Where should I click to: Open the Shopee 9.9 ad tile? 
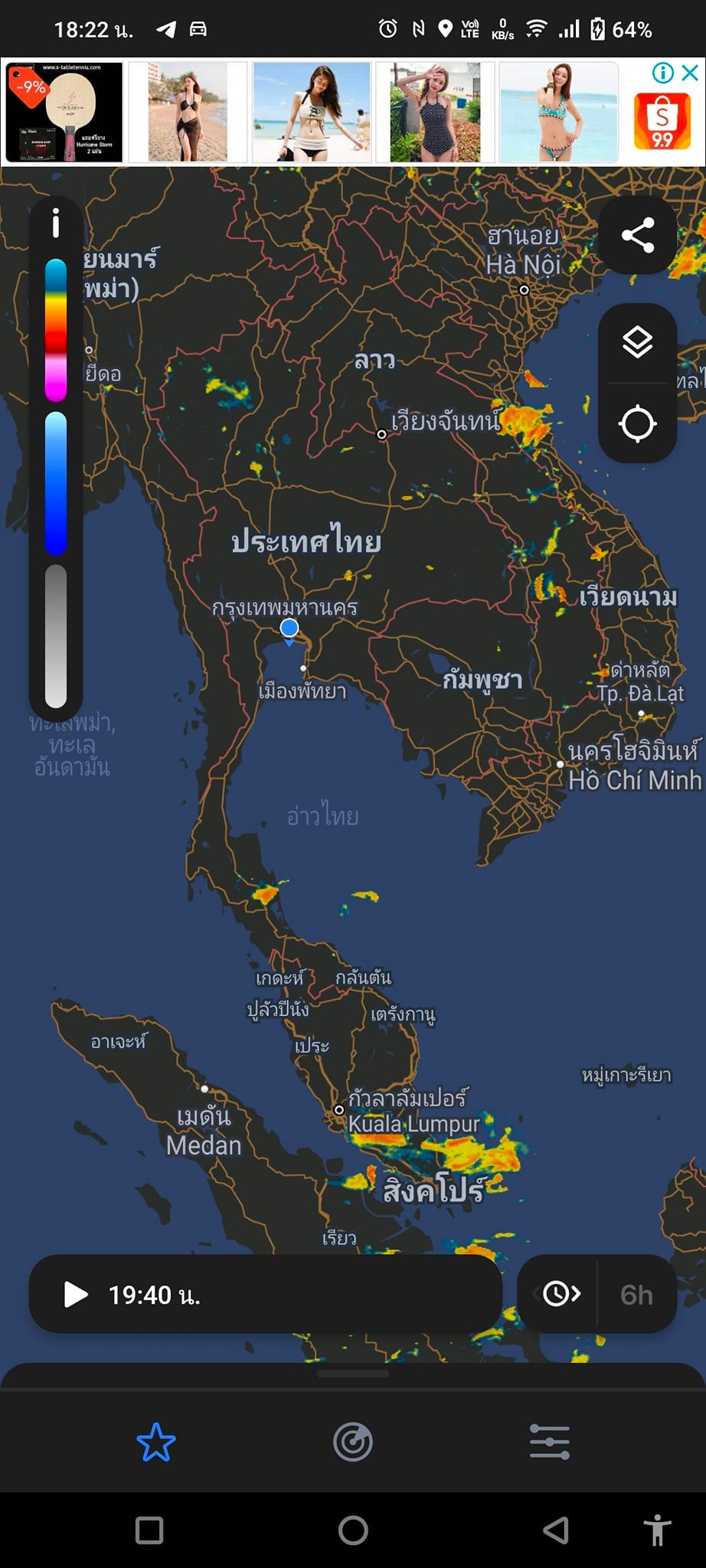662,122
